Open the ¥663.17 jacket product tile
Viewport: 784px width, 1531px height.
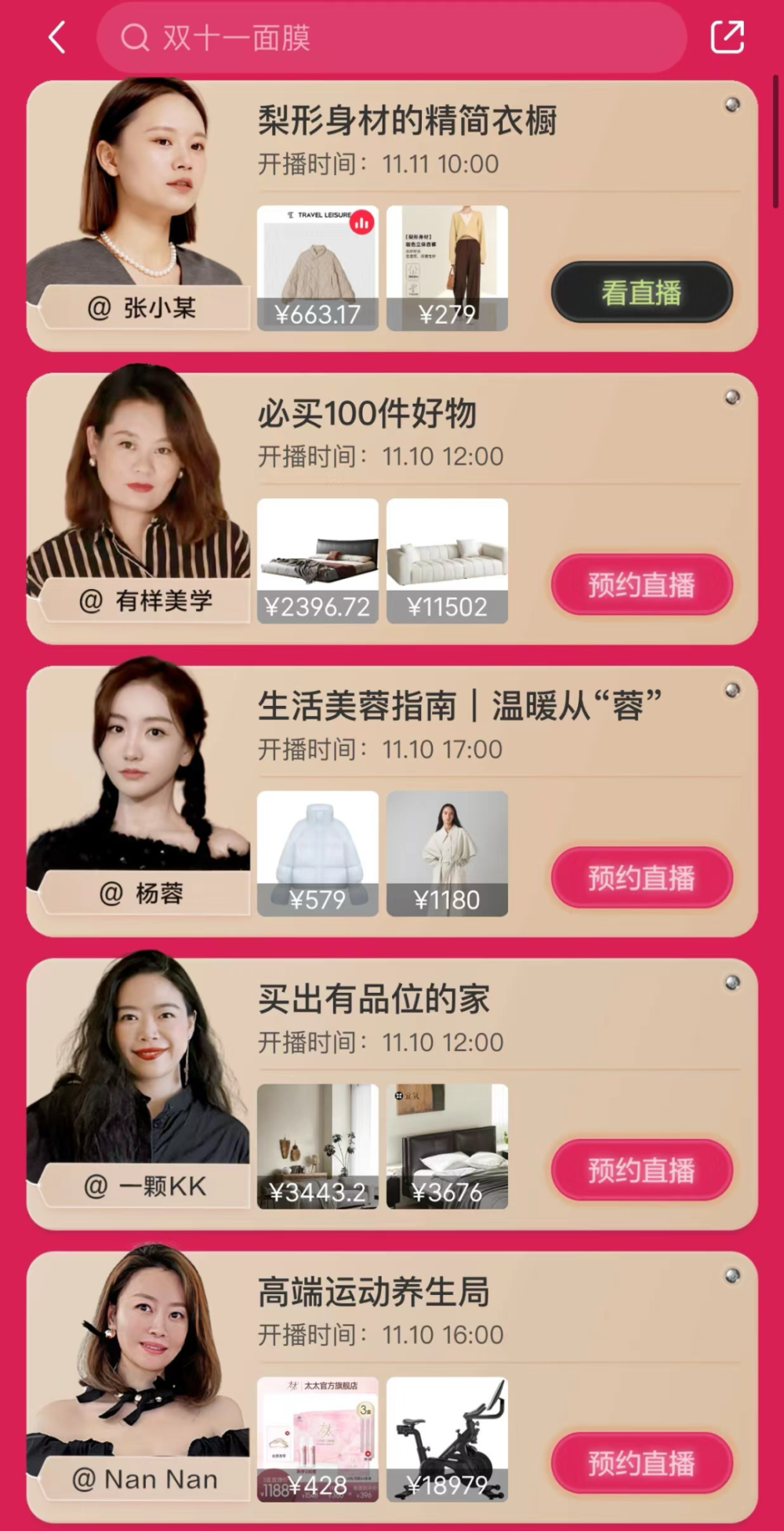click(x=318, y=267)
